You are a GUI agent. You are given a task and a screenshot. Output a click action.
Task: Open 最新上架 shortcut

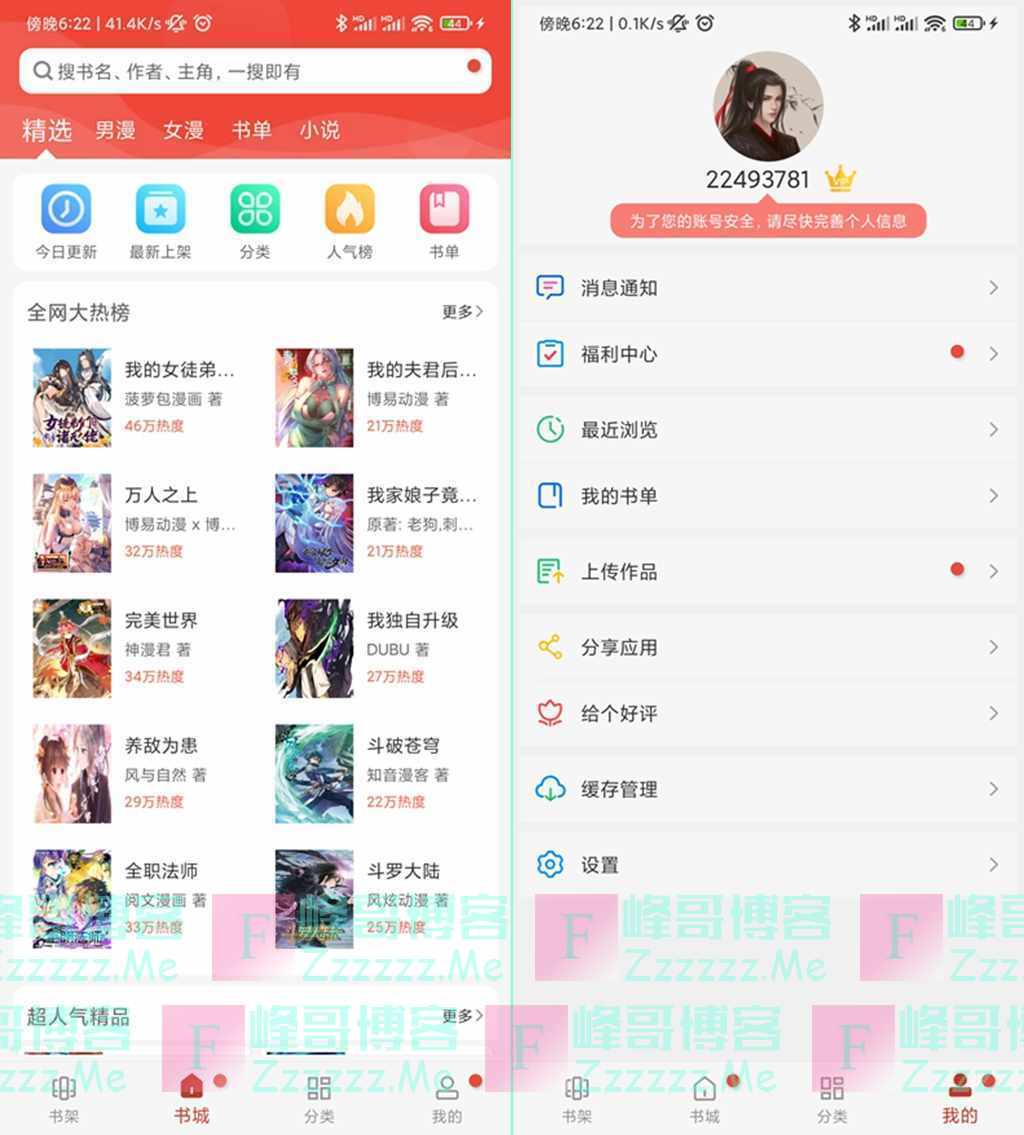(x=160, y=222)
